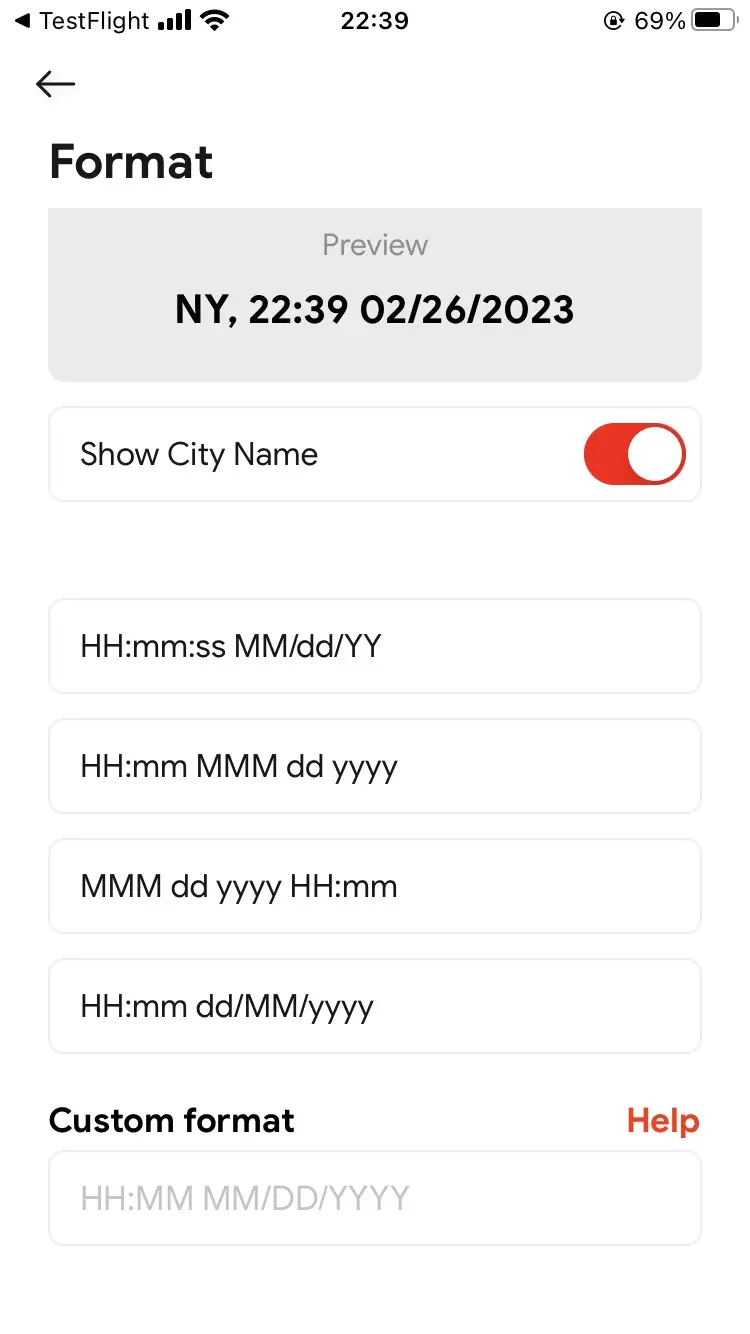Tap the custom format text field
Viewport: 750px width, 1334px height.
[x=375, y=1198]
